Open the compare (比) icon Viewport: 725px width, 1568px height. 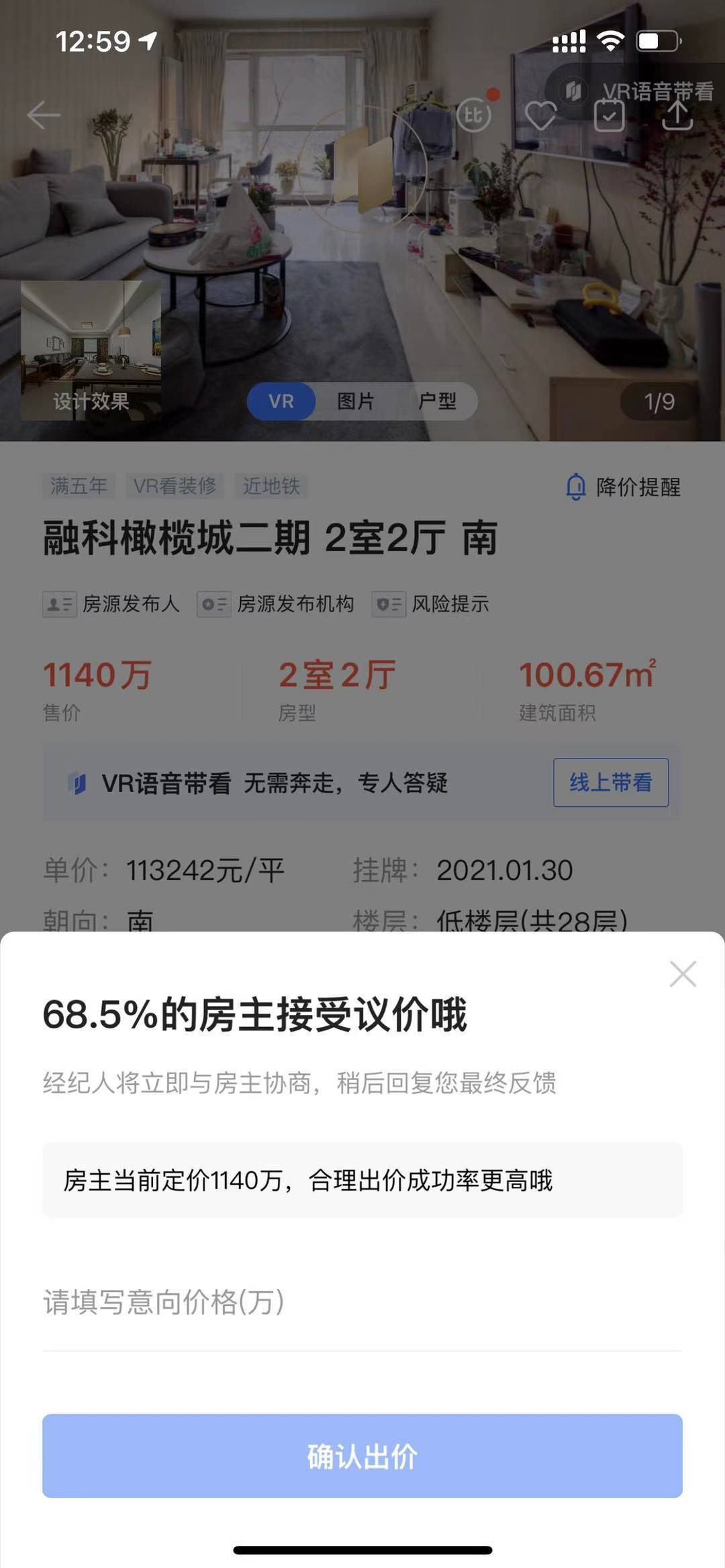pos(474,115)
